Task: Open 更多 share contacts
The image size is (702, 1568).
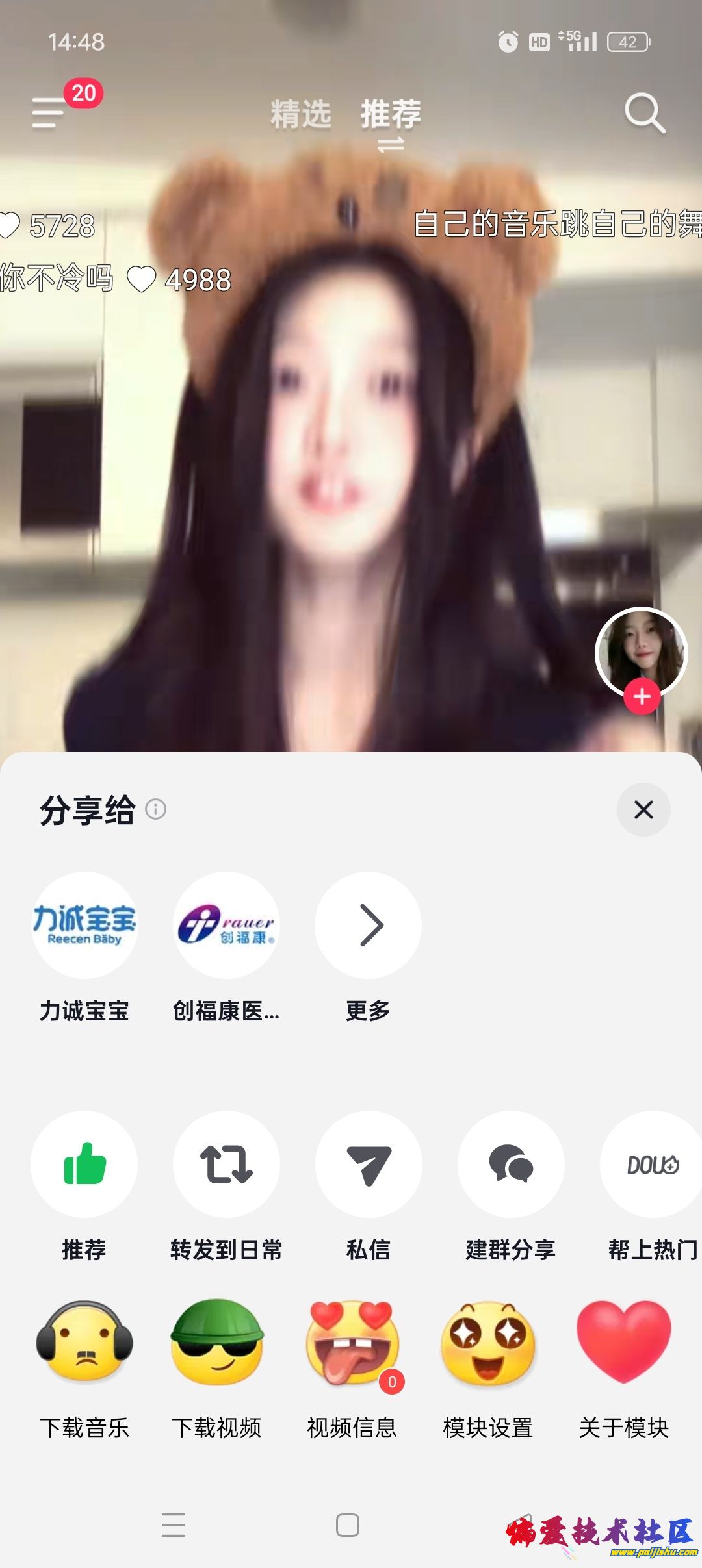Action: [x=368, y=925]
